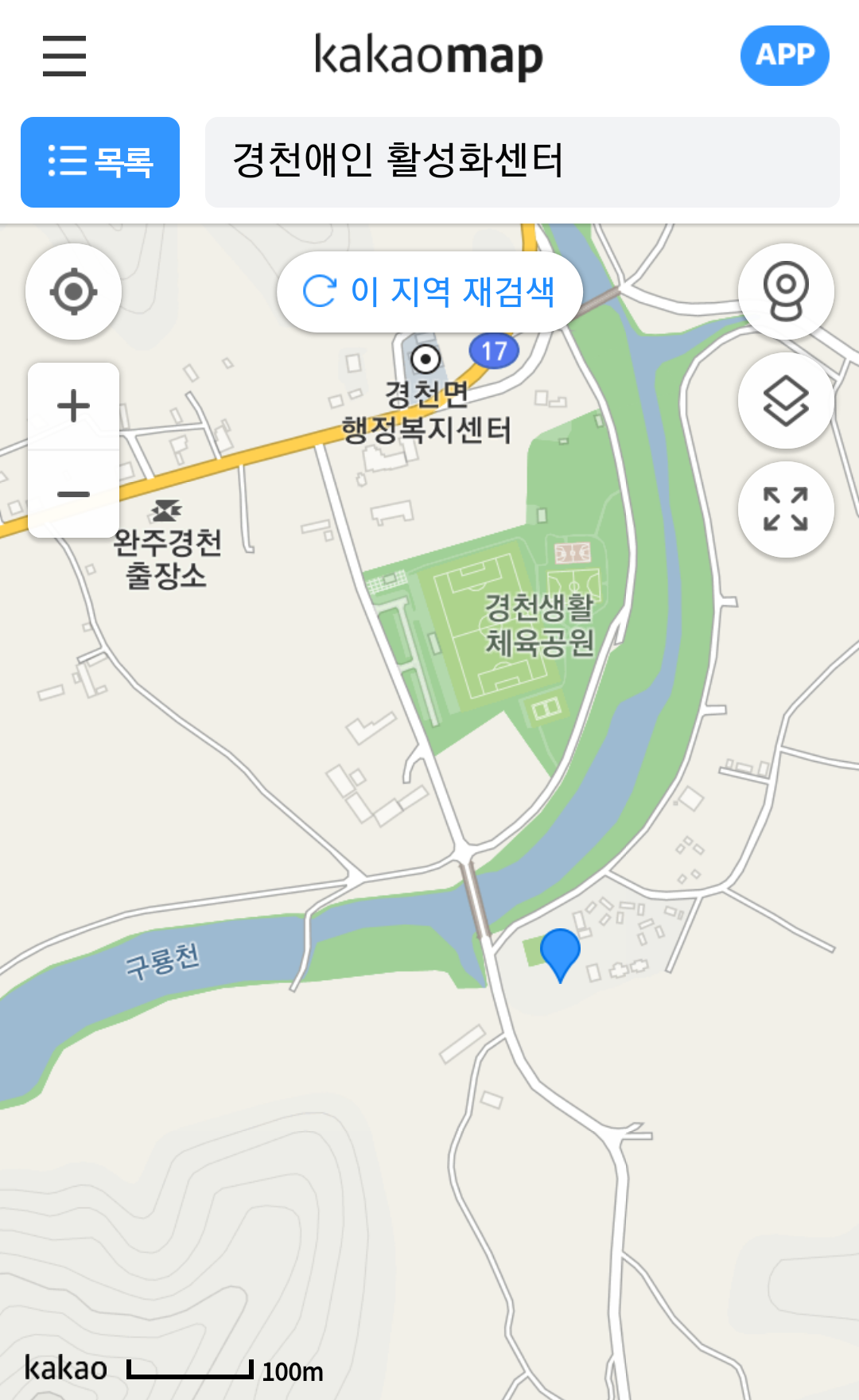This screenshot has height=1400, width=859.
Task: Zoom in with the plus button
Action: pyautogui.click(x=74, y=406)
